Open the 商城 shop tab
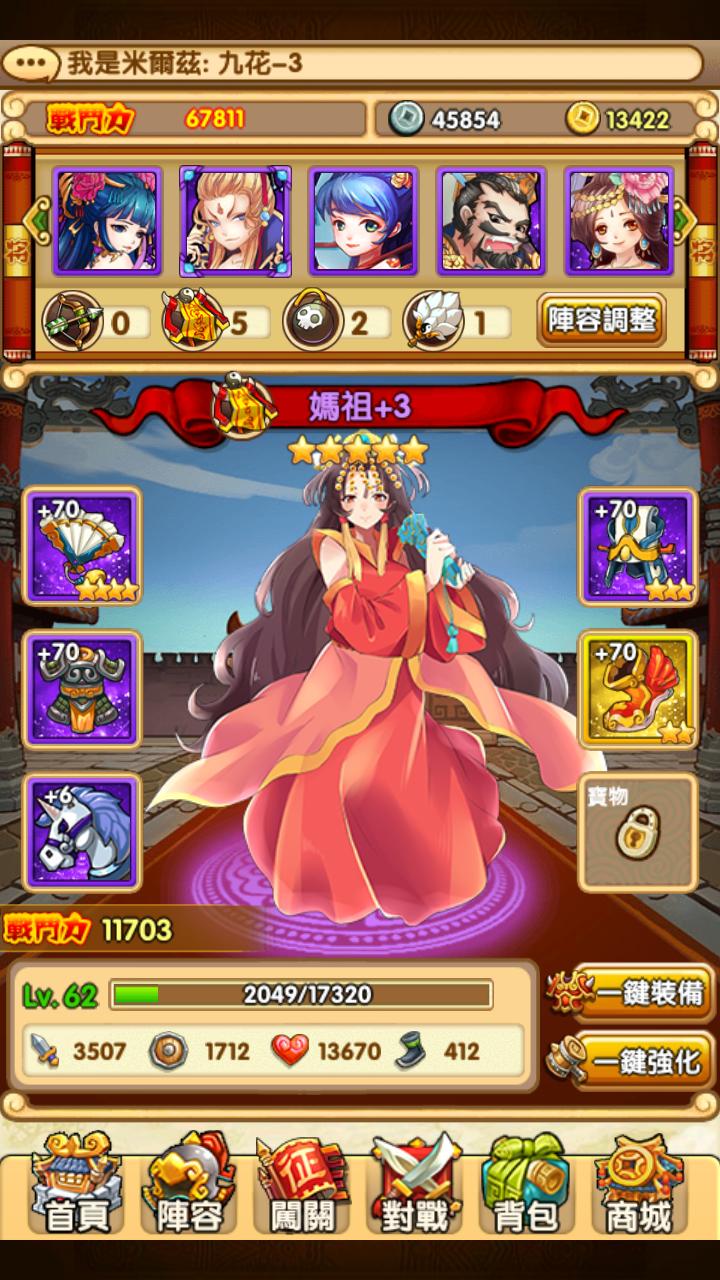Screen dimensions: 720x1280 click(640, 1184)
